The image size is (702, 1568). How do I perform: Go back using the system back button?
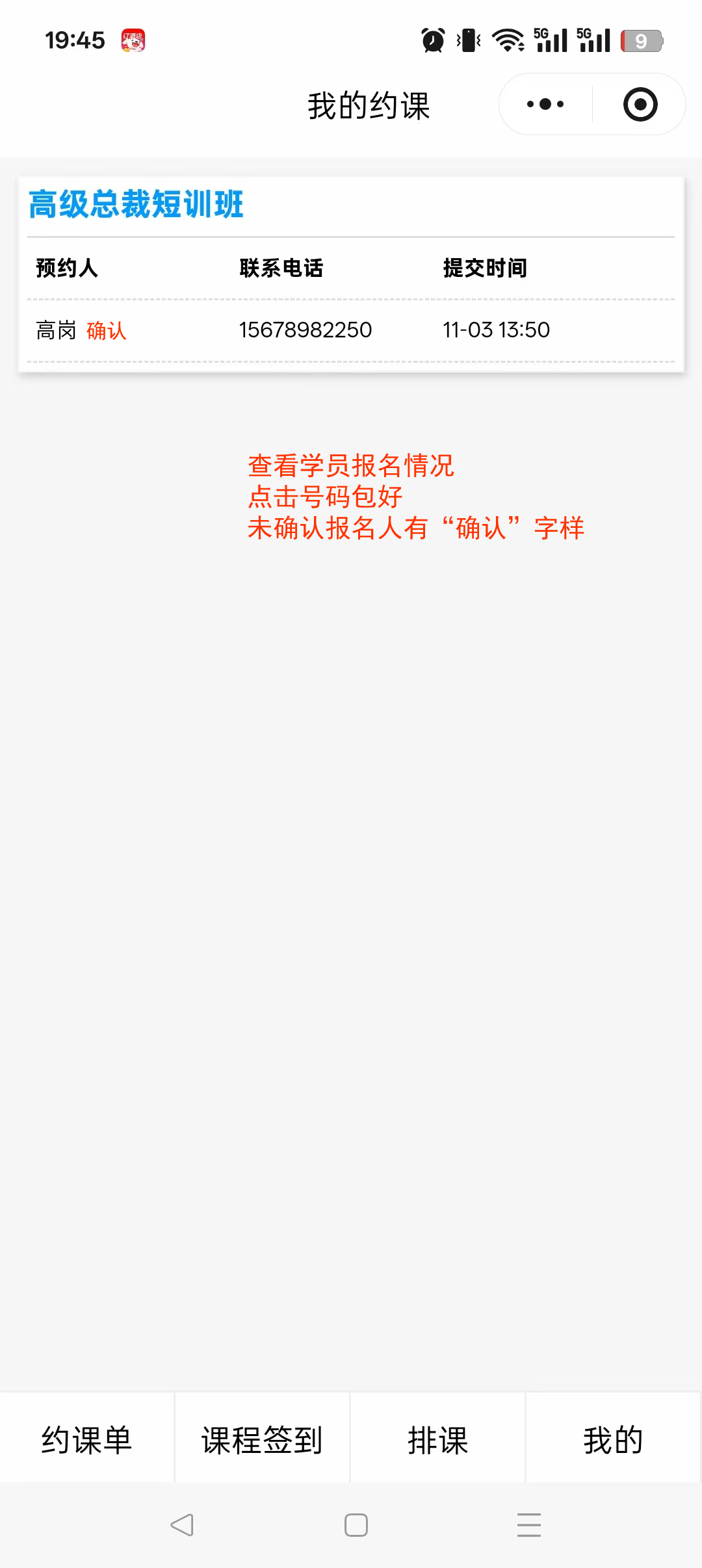click(x=182, y=1524)
